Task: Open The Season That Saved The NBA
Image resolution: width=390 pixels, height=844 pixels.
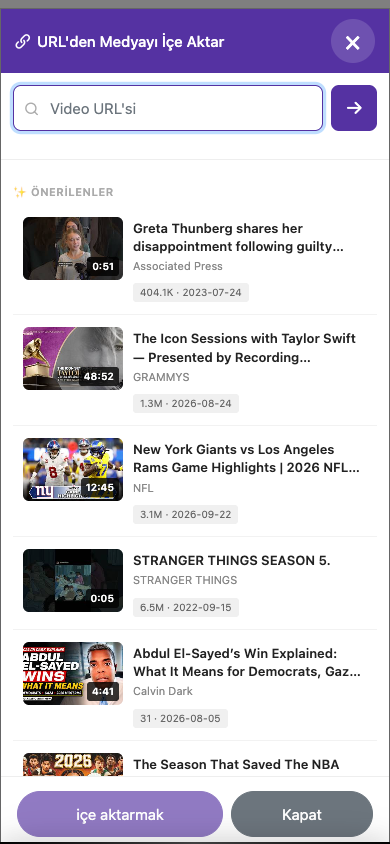Action: tap(195, 763)
